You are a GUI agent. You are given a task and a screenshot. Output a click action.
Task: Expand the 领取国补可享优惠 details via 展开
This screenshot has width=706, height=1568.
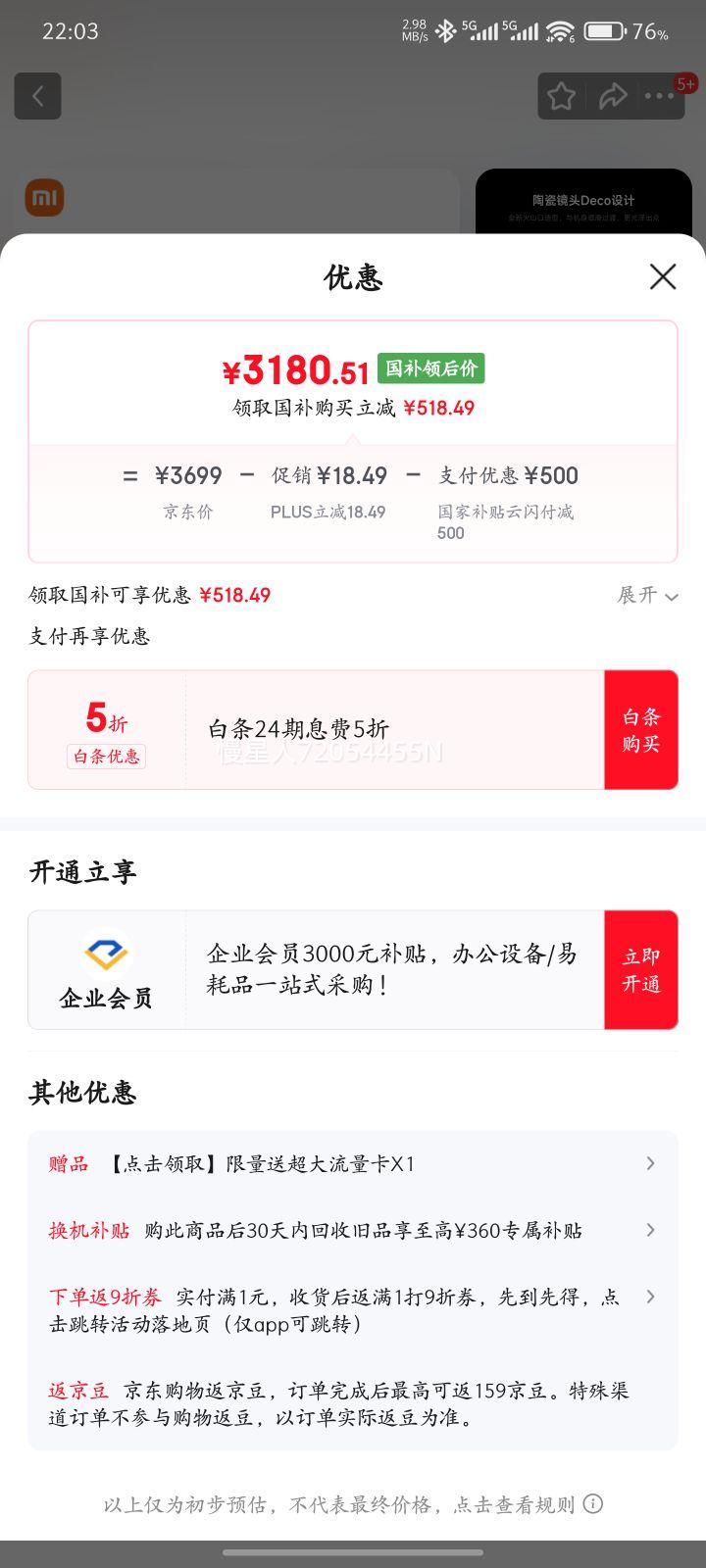click(x=645, y=596)
